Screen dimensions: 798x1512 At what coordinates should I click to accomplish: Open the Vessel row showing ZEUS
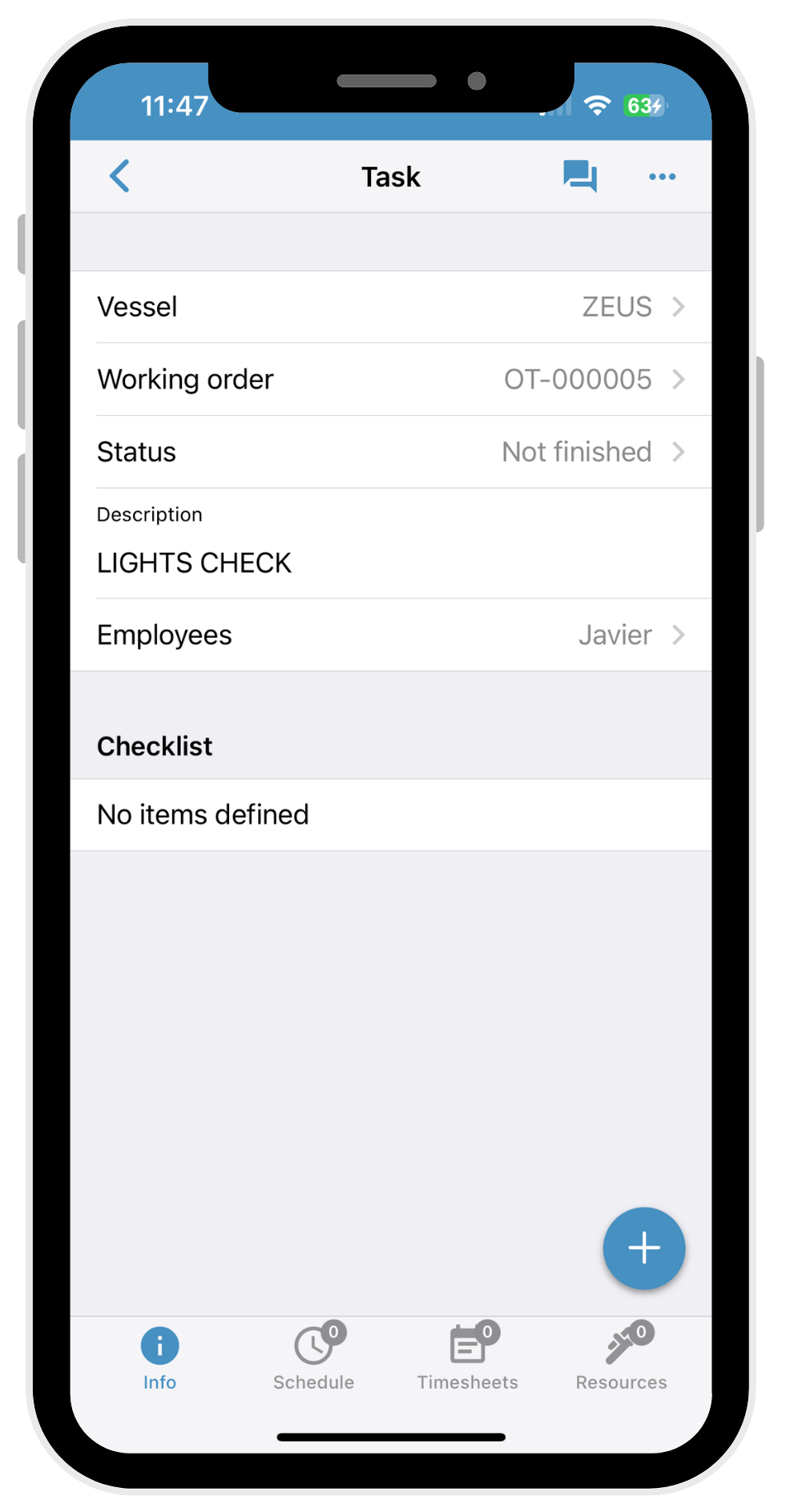pos(391,307)
